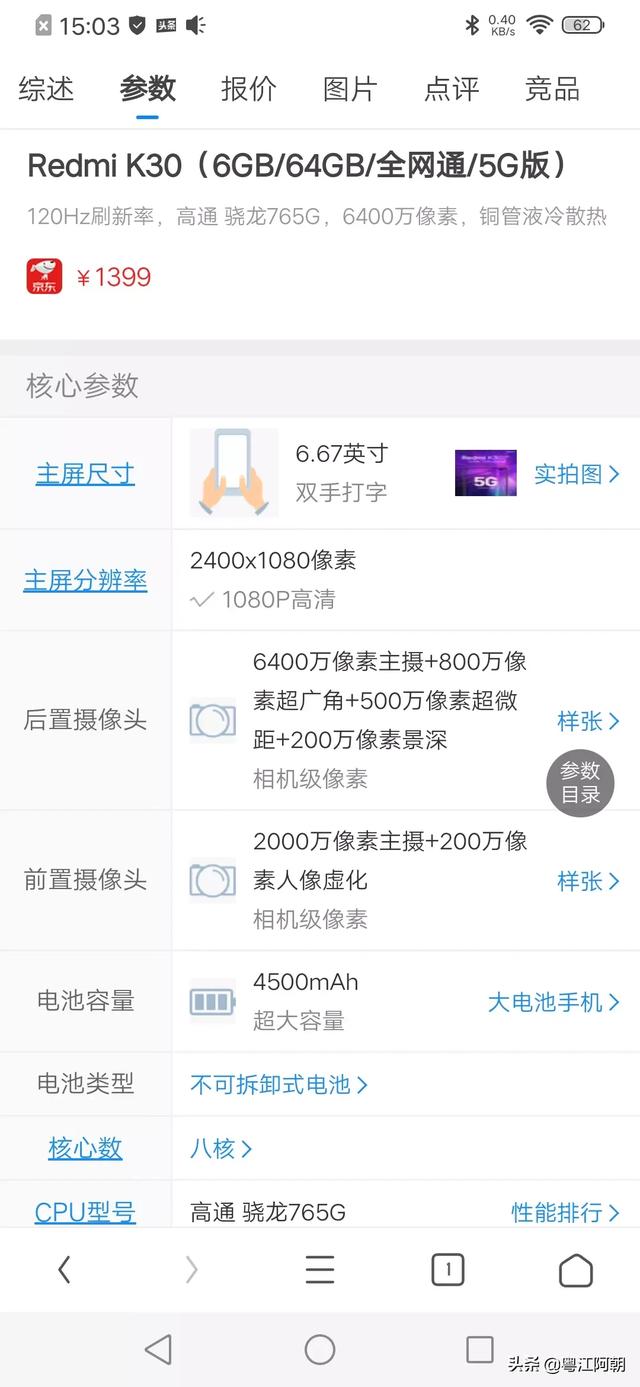640x1387 pixels.
Task: Tap the 主屏分辨率 link
Action: coord(85,580)
